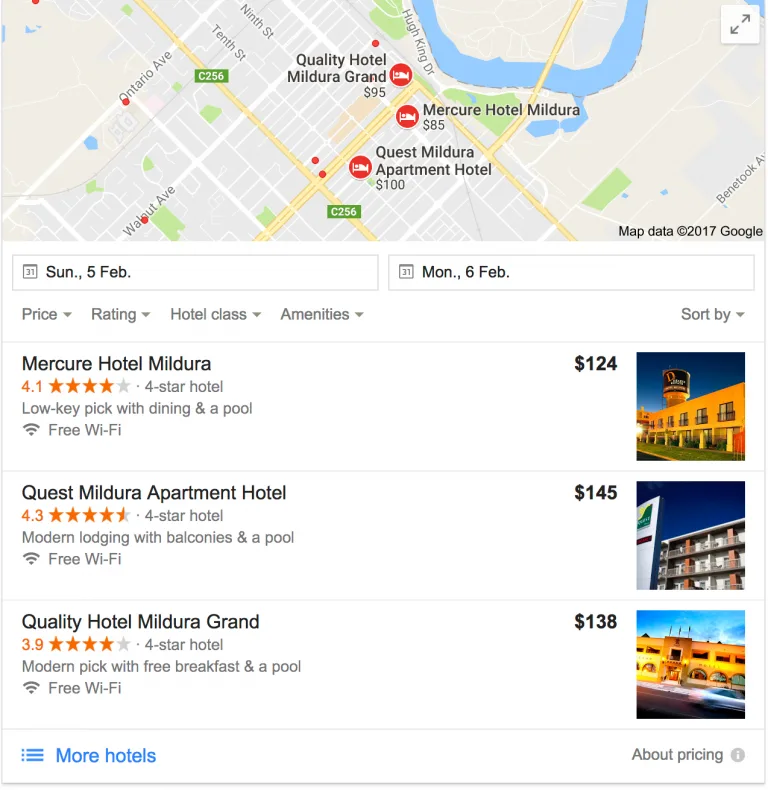This screenshot has height=790, width=768.
Task: Click the list icon beside More hotels
Action: [x=33, y=755]
